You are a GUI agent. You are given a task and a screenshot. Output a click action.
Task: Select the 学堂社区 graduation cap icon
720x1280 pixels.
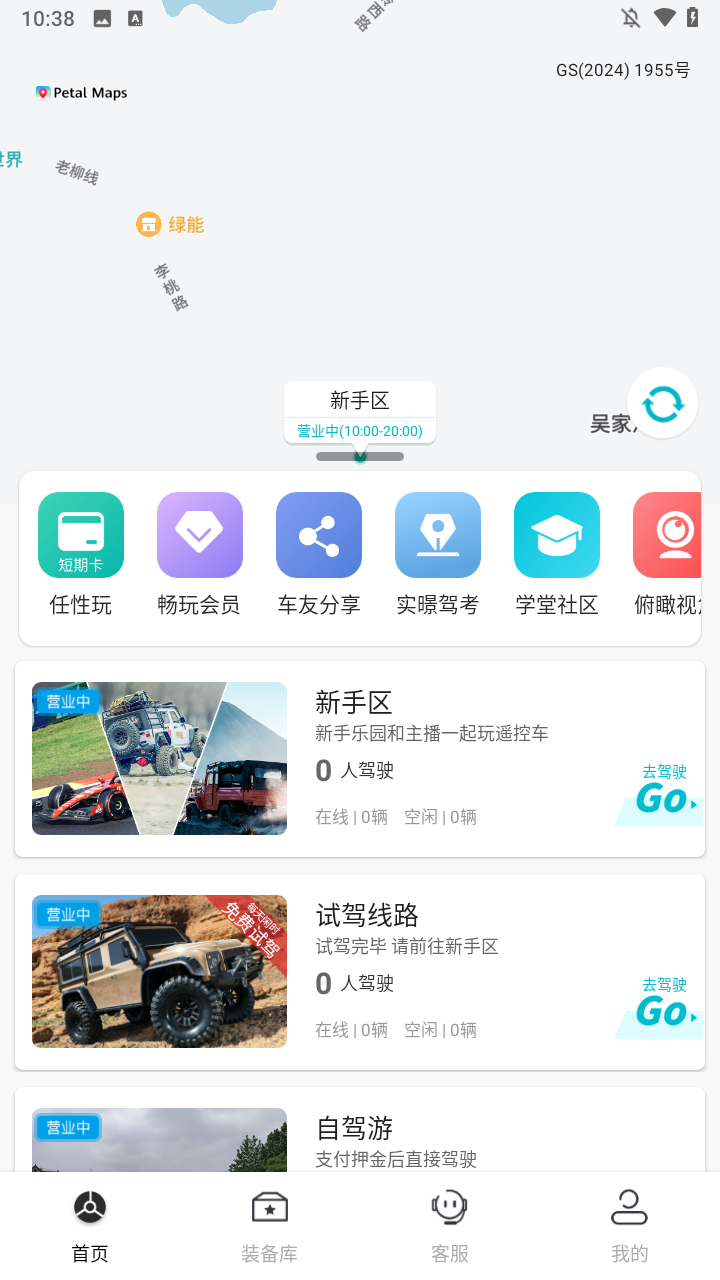556,535
